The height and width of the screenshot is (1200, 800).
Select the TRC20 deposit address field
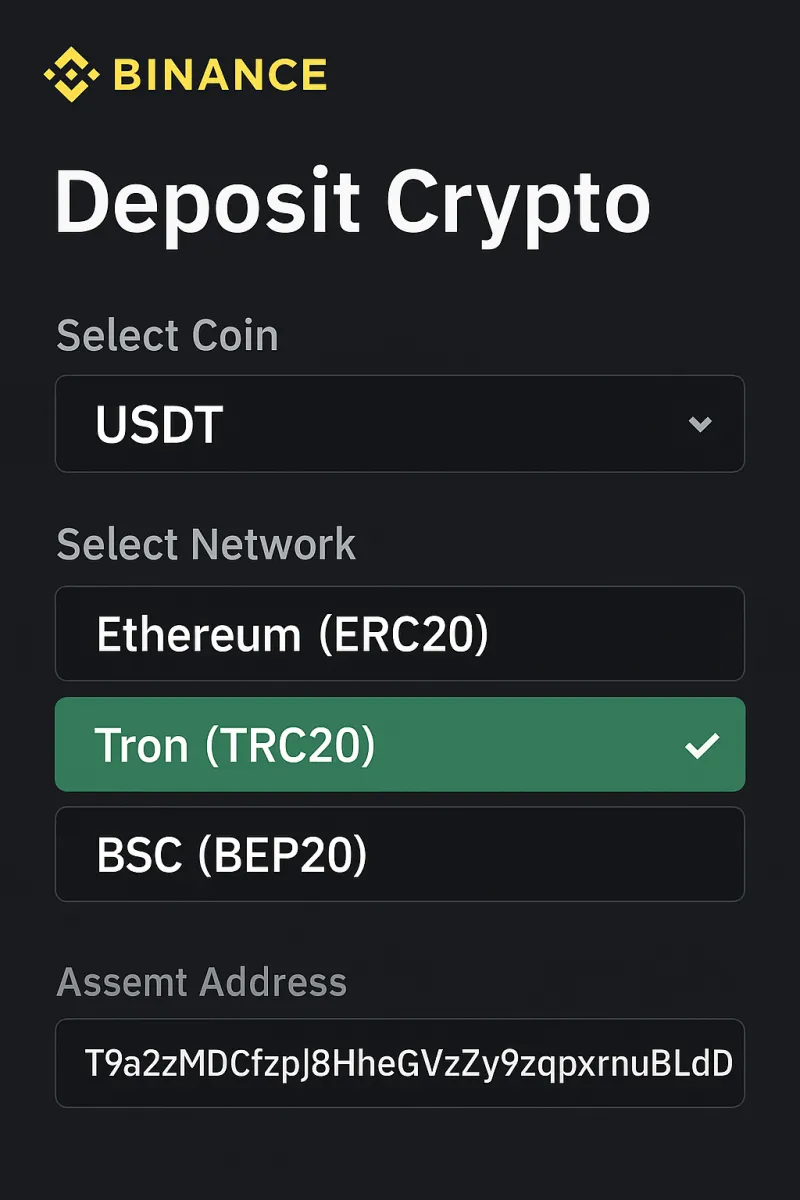[x=400, y=1063]
